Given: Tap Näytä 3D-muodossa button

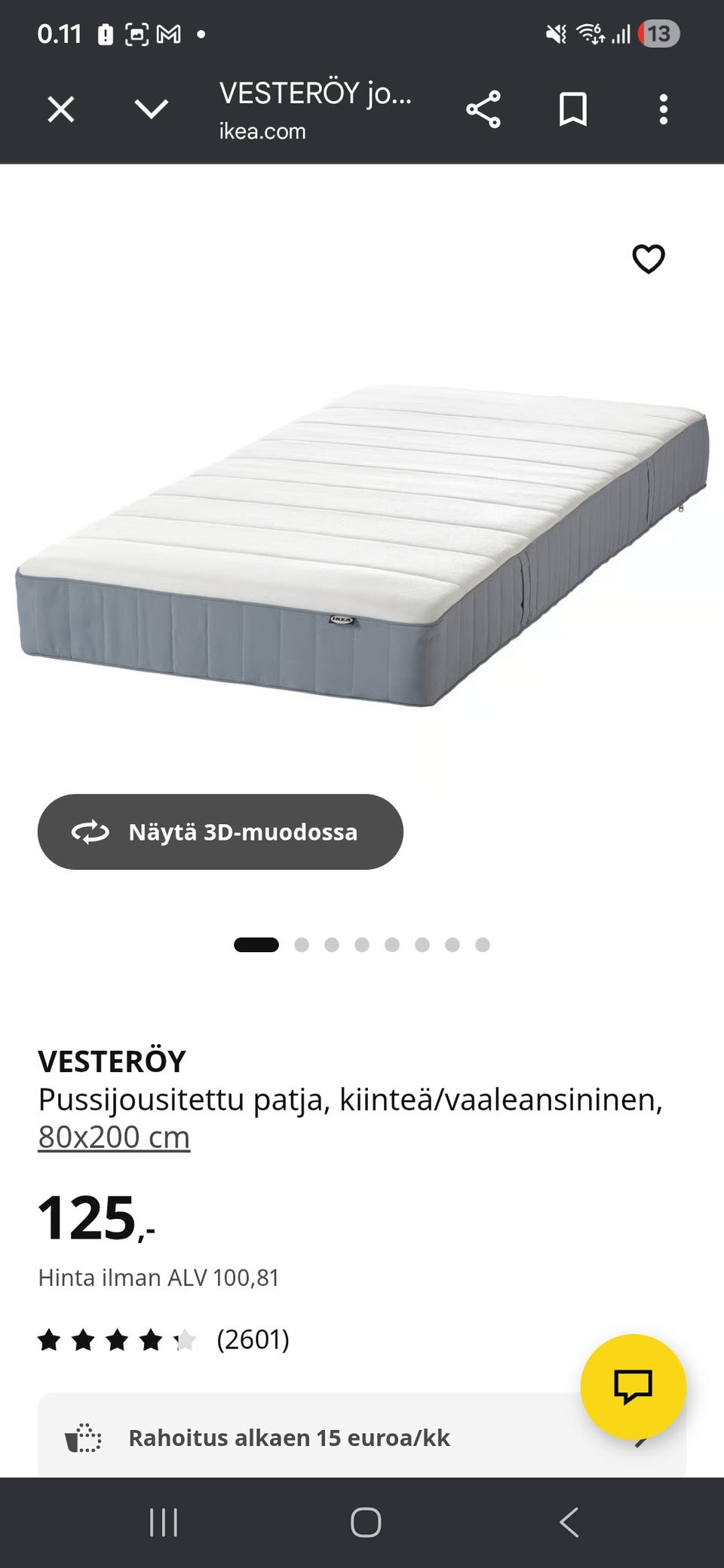Looking at the screenshot, I should [219, 832].
